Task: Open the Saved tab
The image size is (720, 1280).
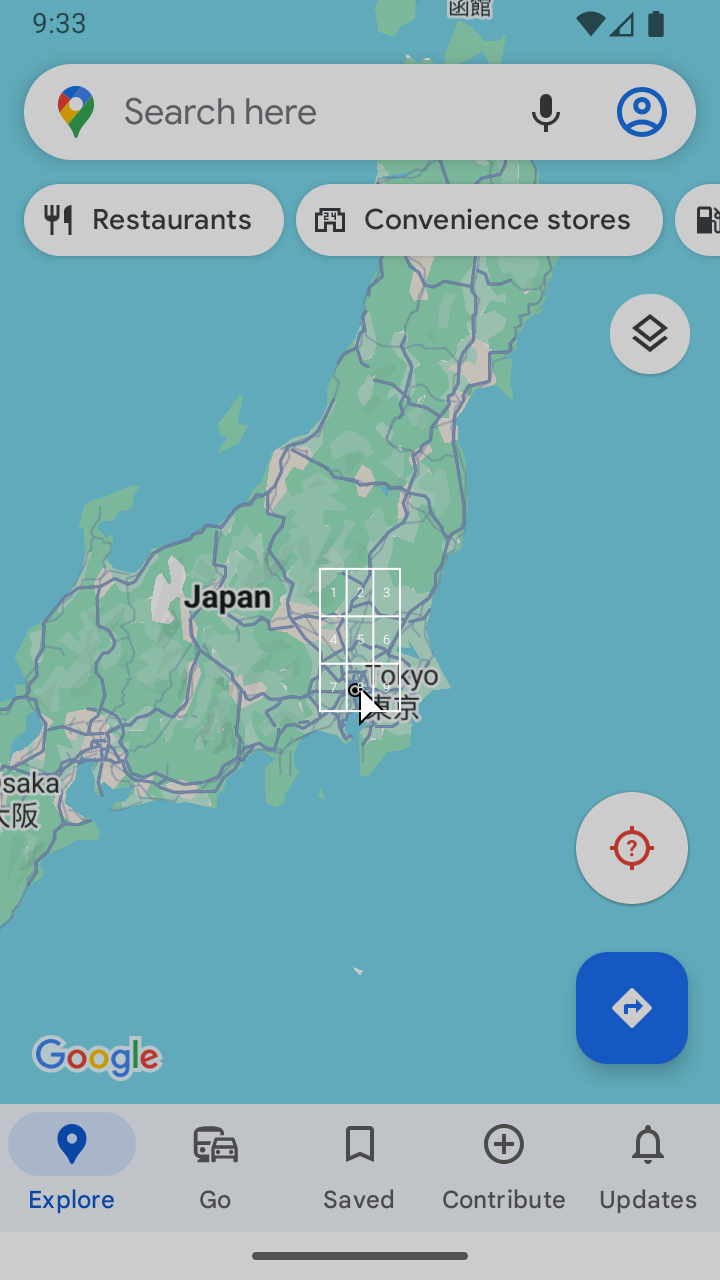Action: click(x=359, y=1168)
